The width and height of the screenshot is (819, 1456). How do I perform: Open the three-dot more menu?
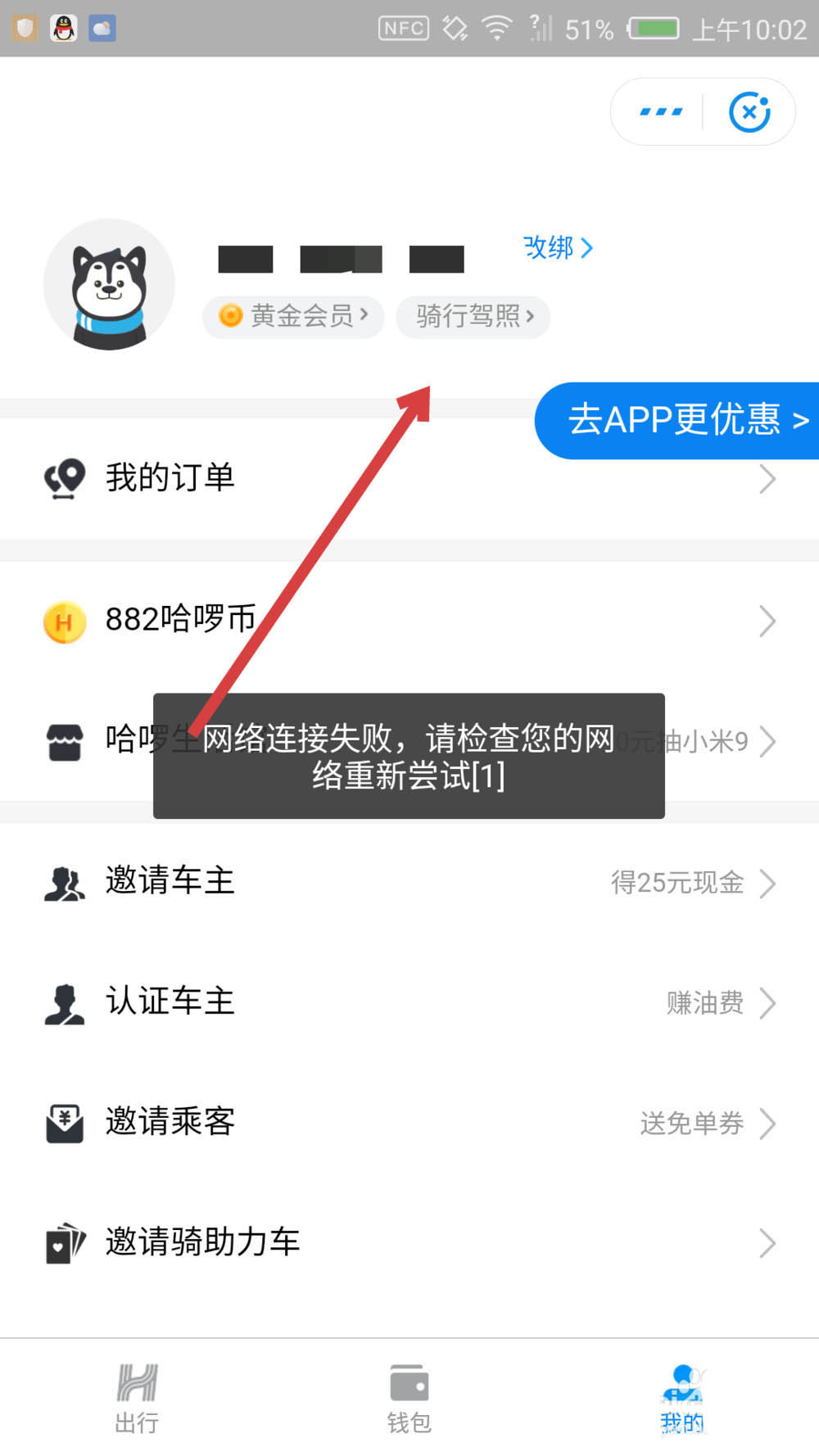(659, 111)
